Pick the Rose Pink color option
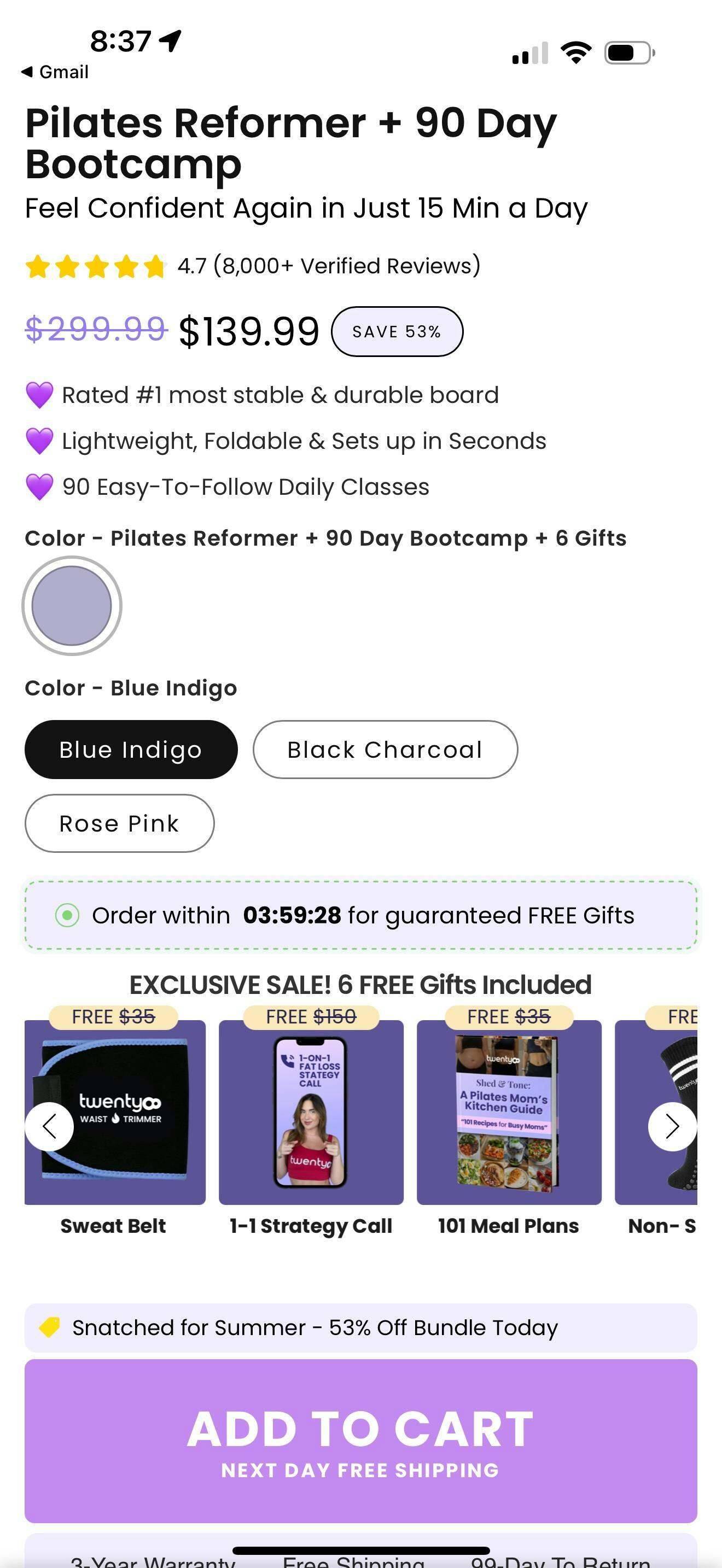This screenshot has height=1568, width=722. point(119,823)
